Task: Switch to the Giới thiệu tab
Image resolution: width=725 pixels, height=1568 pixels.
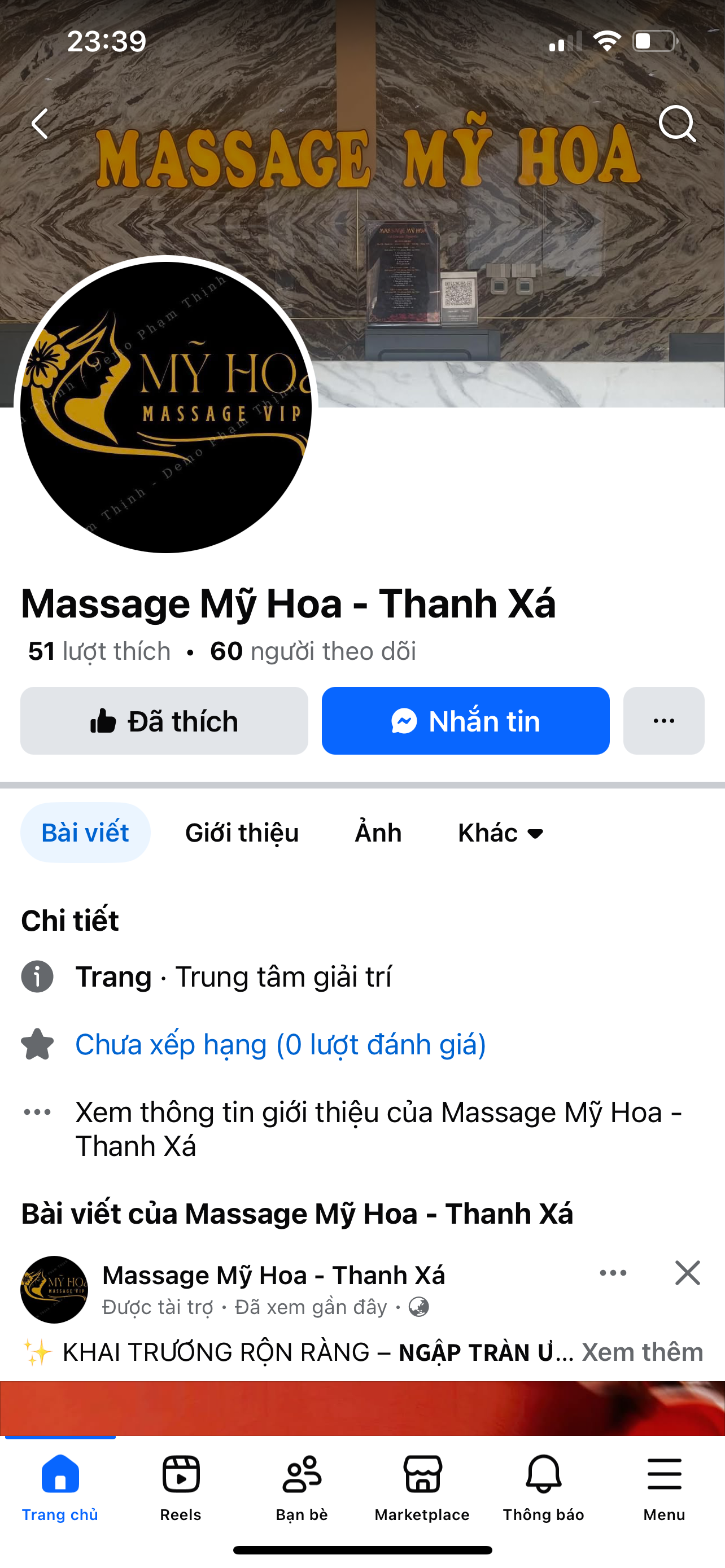Action: [x=242, y=832]
